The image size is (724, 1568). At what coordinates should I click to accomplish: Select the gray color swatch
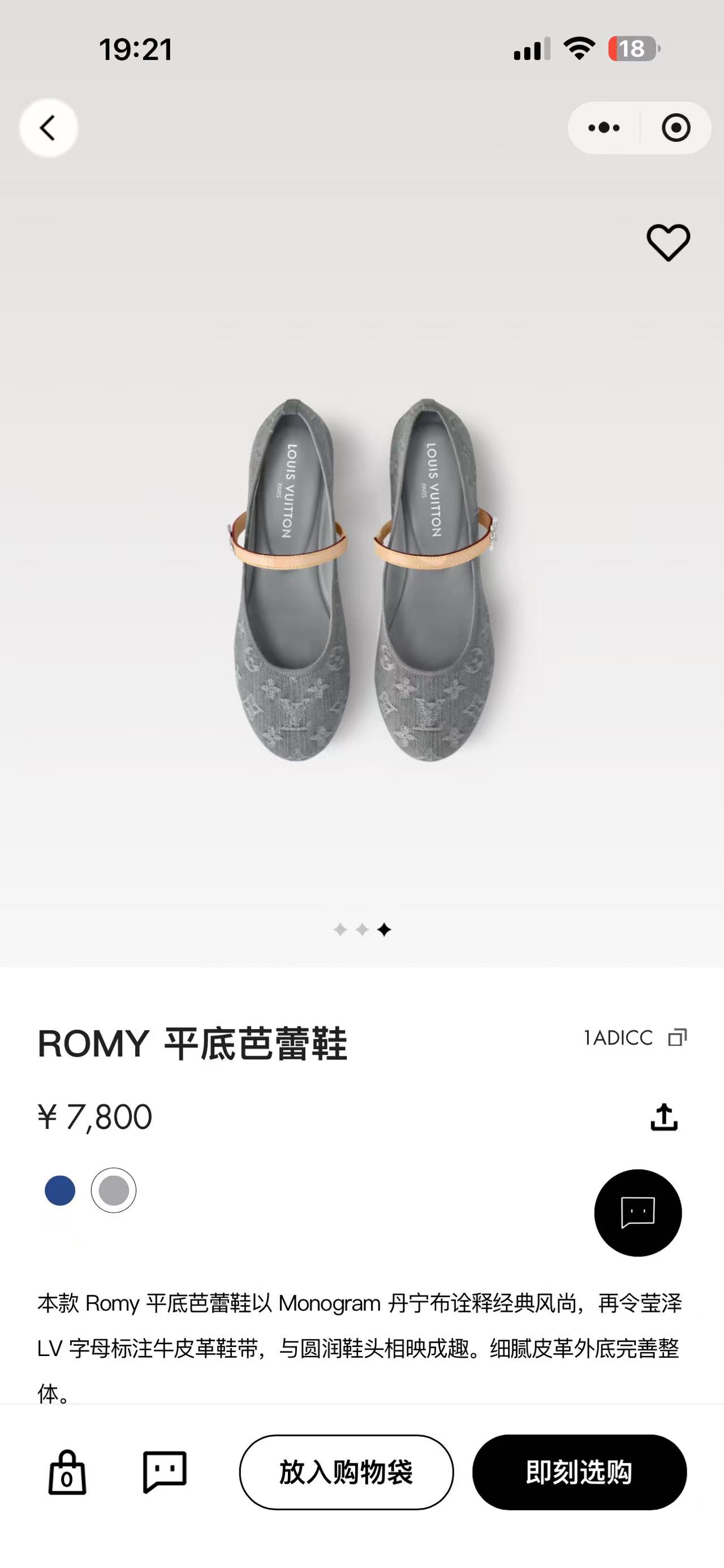tap(113, 1190)
